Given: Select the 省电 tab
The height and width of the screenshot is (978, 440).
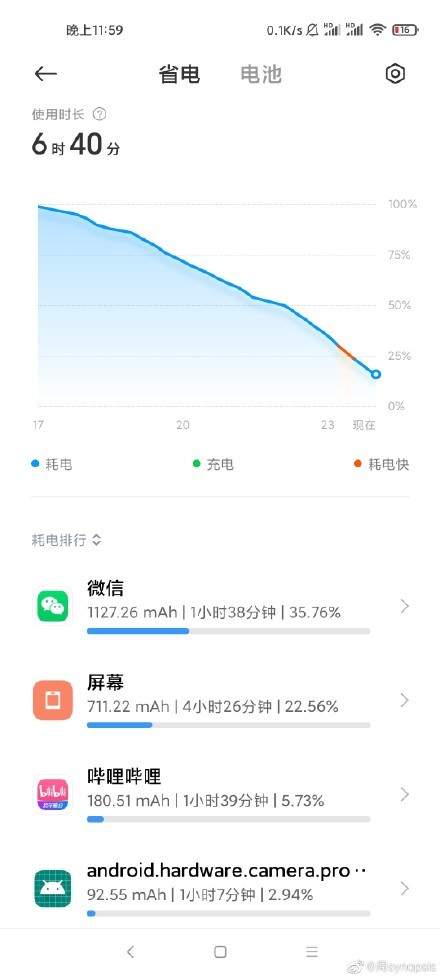Looking at the screenshot, I should tap(179, 74).
